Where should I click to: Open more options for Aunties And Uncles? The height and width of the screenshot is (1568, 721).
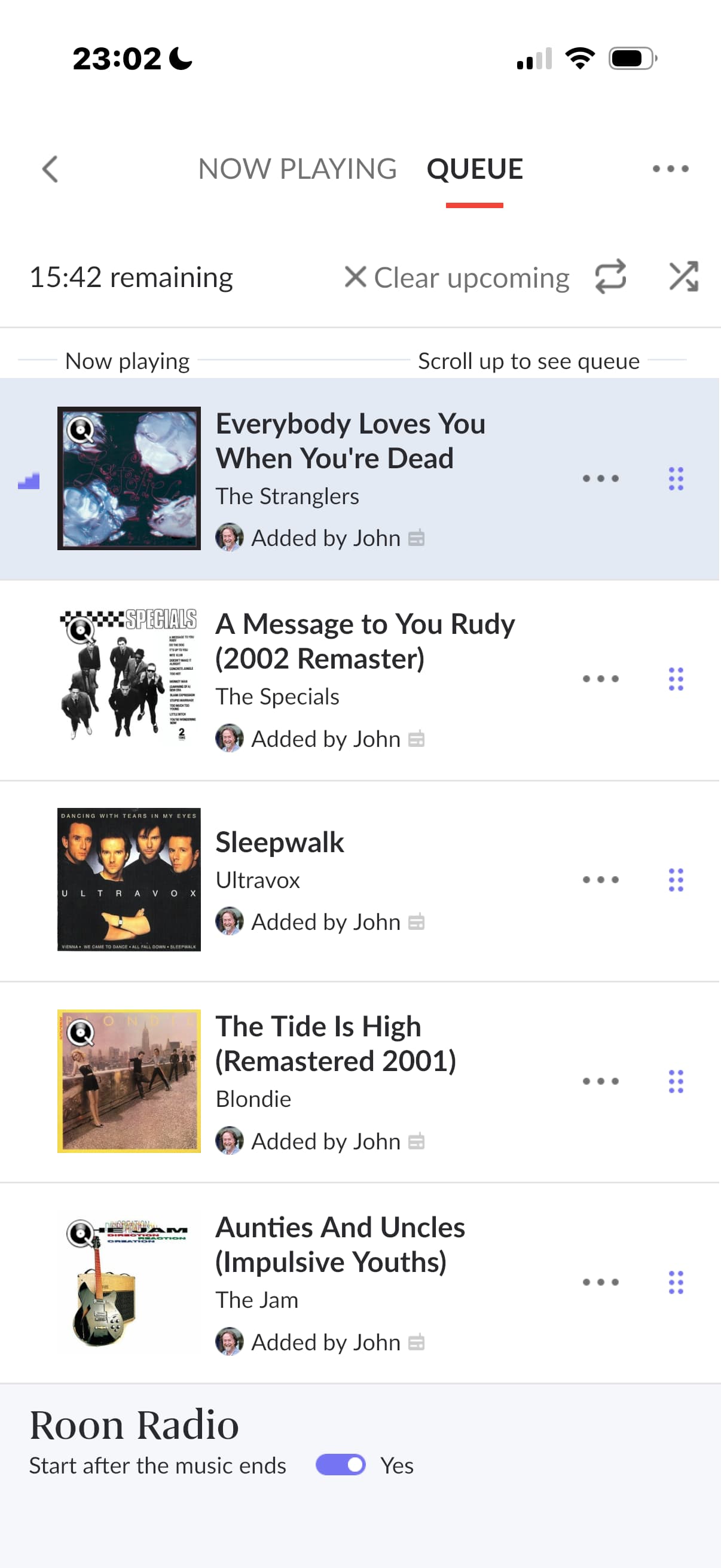click(x=600, y=1282)
